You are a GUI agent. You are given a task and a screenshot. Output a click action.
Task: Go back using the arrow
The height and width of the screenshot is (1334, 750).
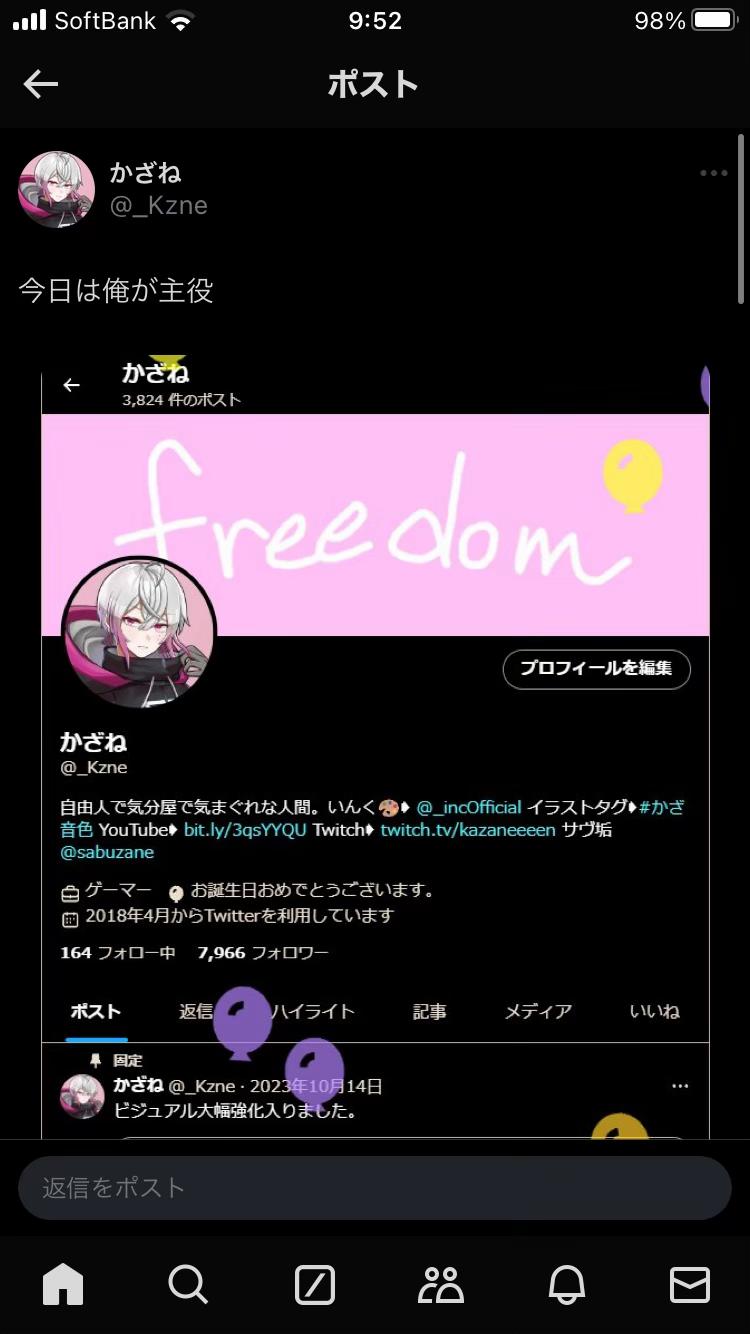[x=41, y=84]
